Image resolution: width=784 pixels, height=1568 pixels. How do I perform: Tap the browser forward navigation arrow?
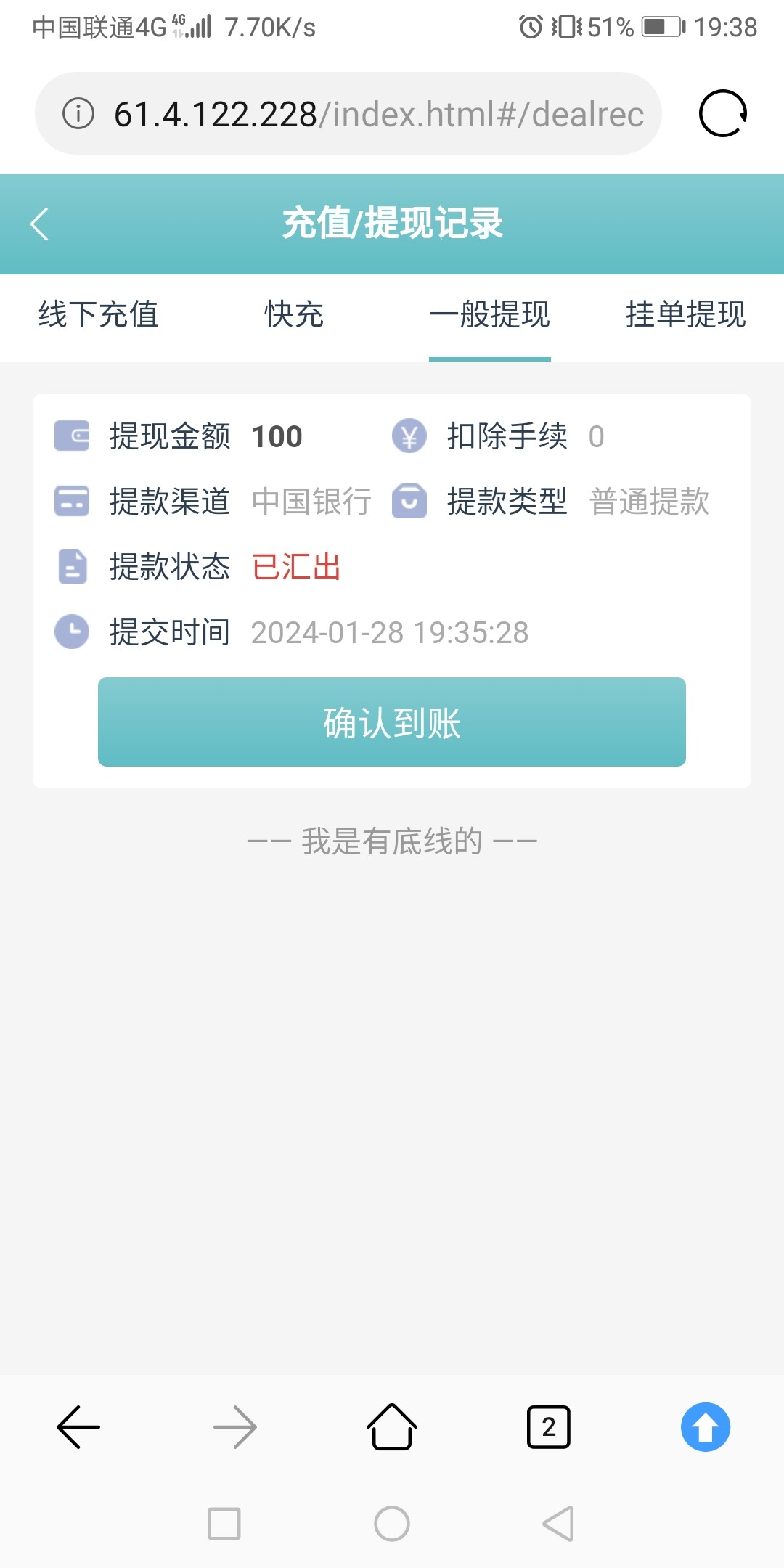tap(234, 1425)
